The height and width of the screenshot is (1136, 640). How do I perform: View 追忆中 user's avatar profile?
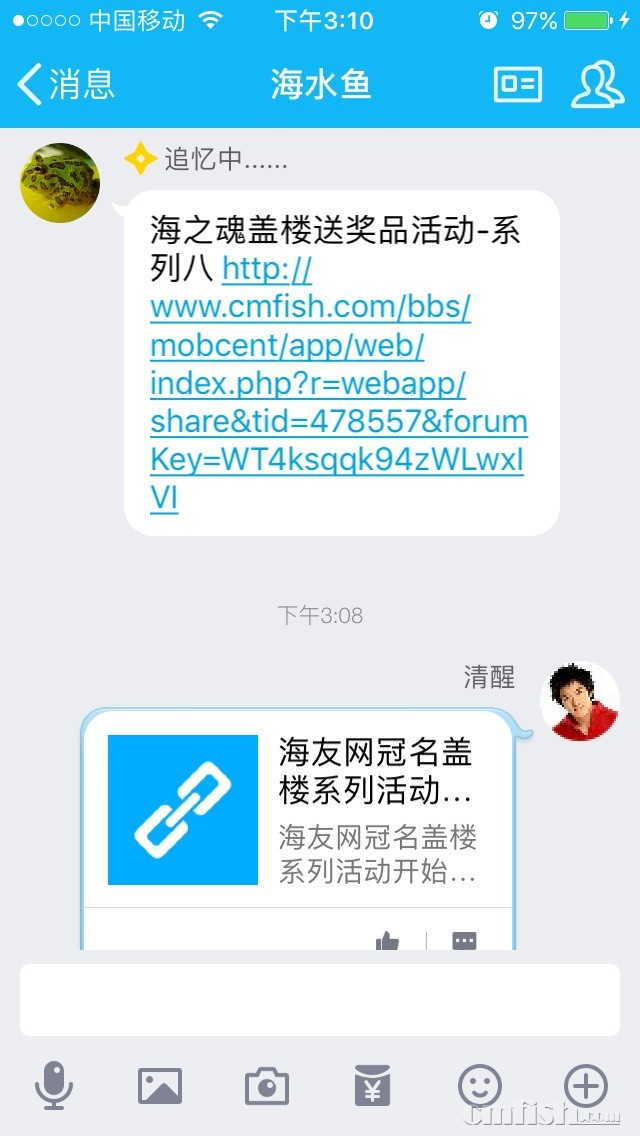point(60,183)
